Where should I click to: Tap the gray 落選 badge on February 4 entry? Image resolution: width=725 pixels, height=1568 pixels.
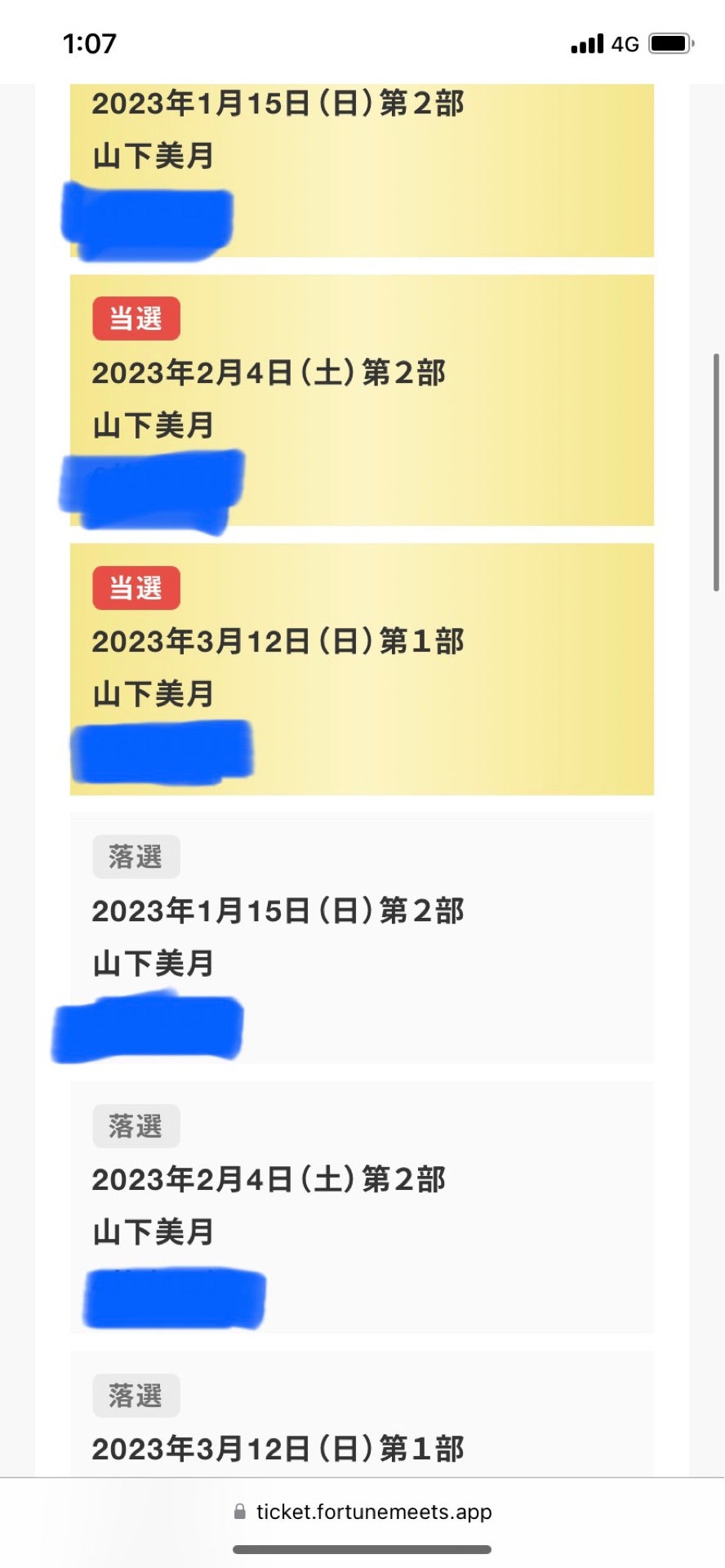click(x=136, y=1125)
